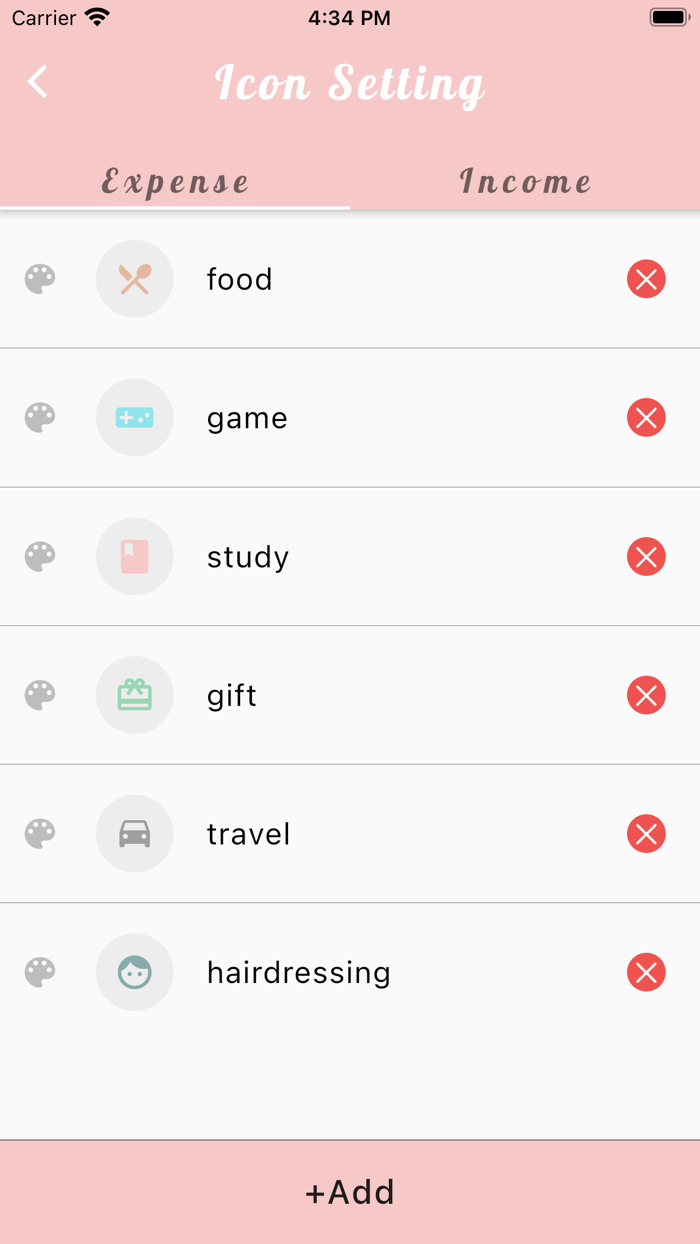Image resolution: width=700 pixels, height=1244 pixels.
Task: Open color palette for food
Action: pyautogui.click(x=40, y=279)
